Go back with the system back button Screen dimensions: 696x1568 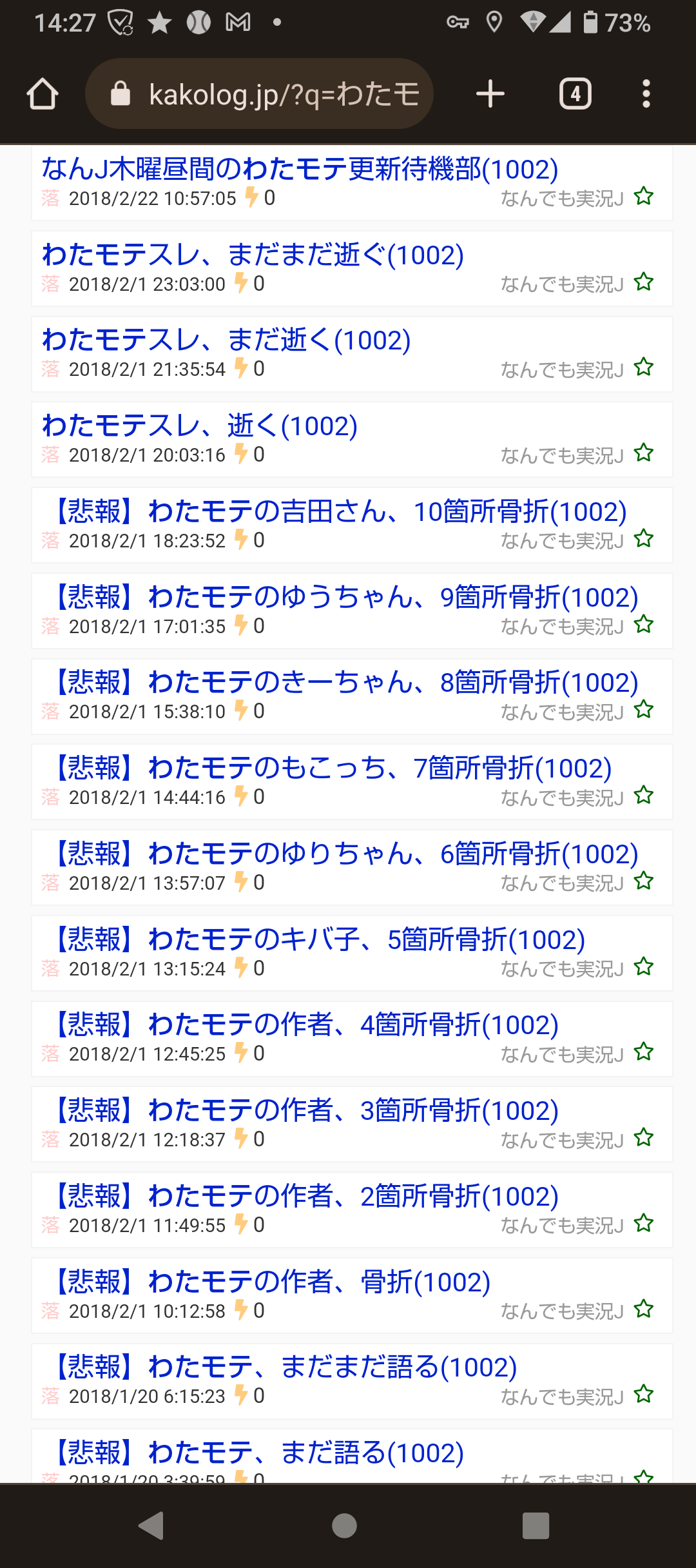[x=151, y=1526]
